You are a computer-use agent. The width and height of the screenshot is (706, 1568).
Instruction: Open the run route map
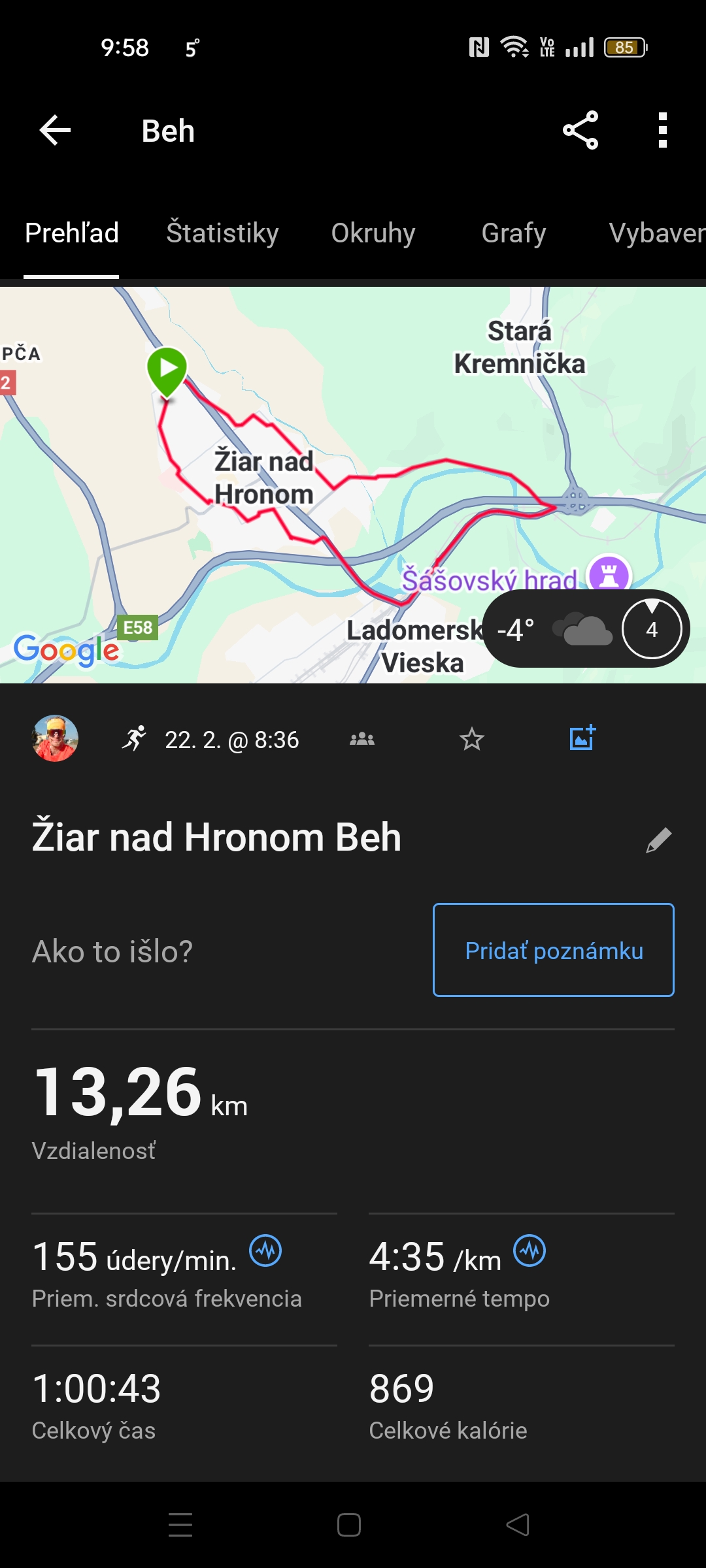pos(353,485)
